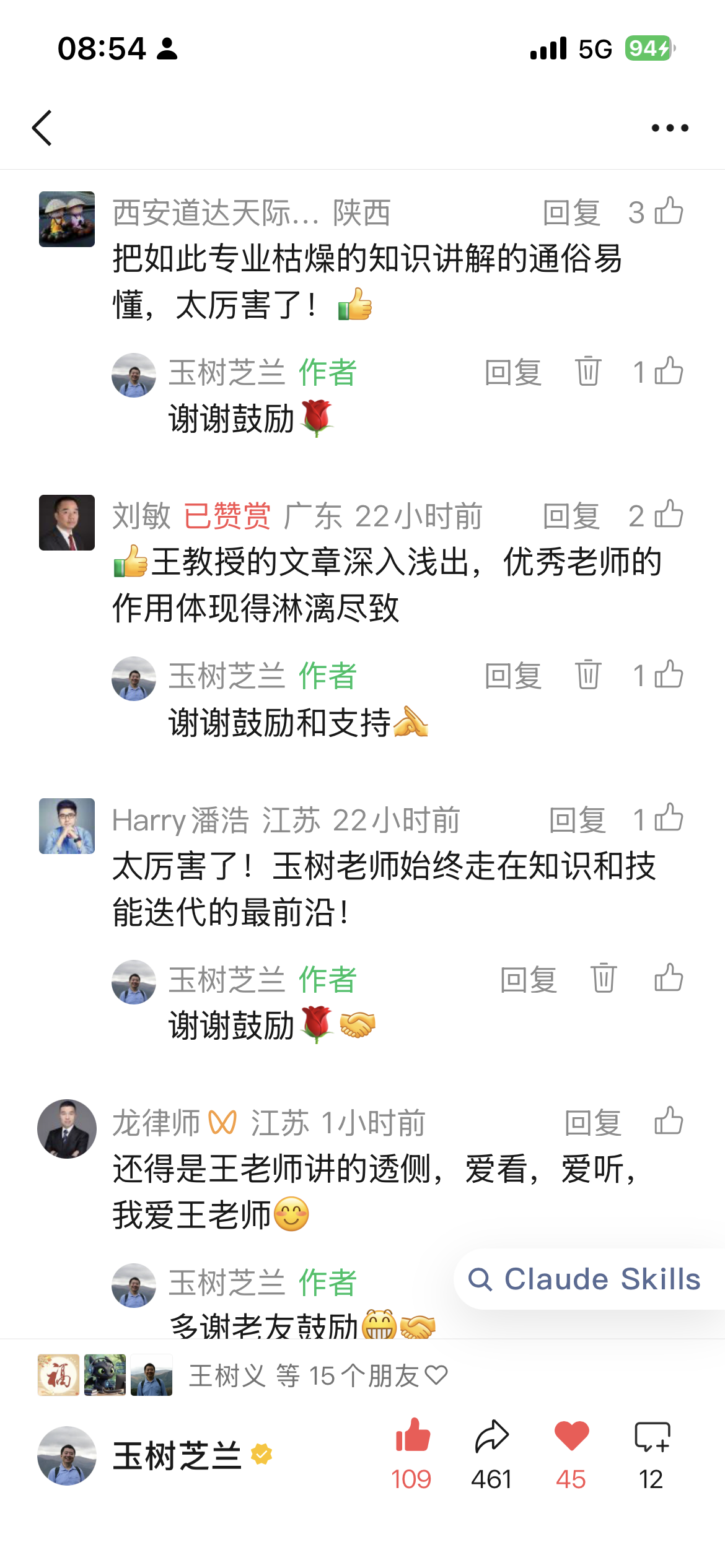Open the three-dot overflow menu
Viewport: 725px width, 1568px height.
[x=669, y=128]
